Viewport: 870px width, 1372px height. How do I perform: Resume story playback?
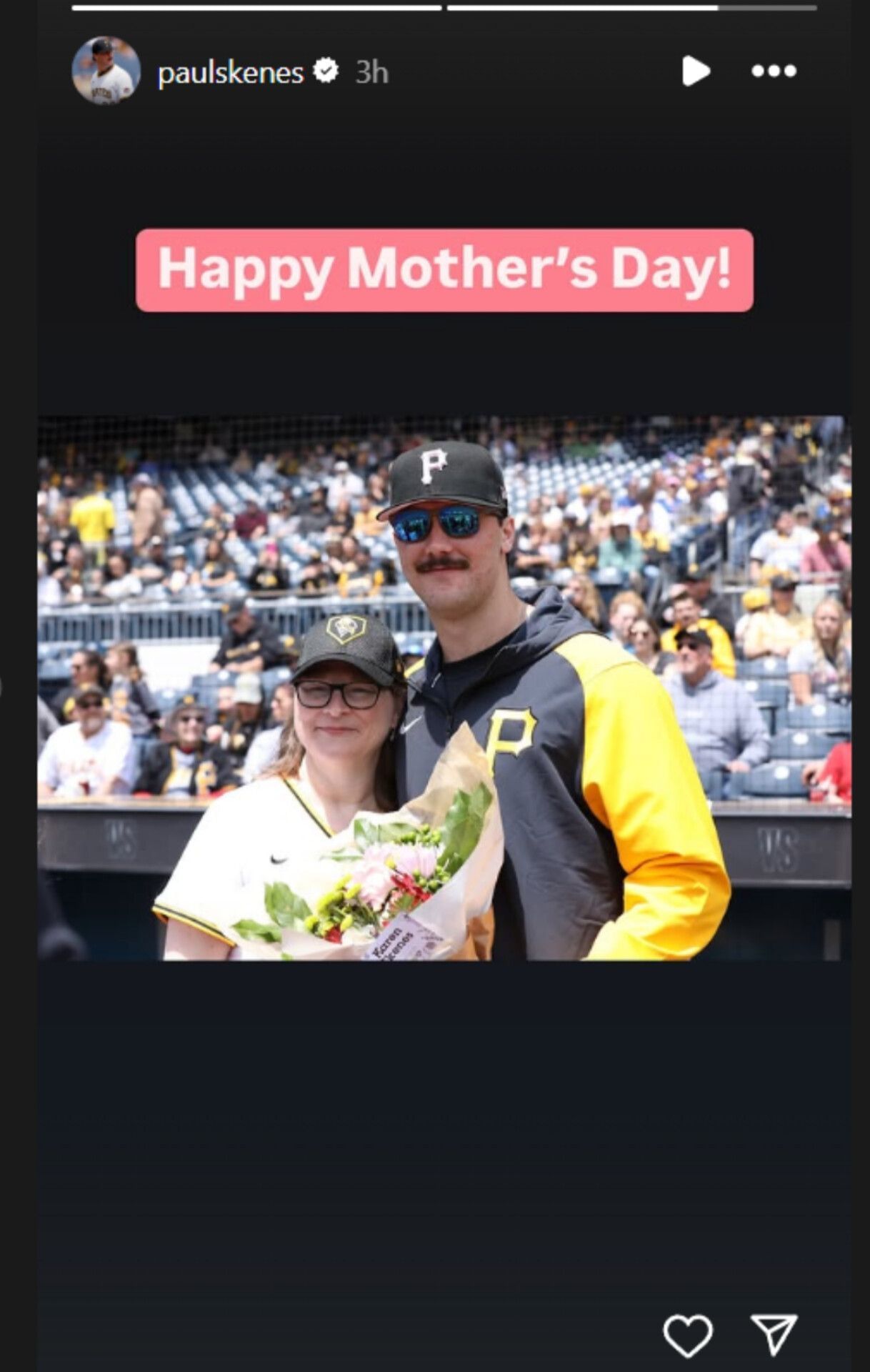695,71
